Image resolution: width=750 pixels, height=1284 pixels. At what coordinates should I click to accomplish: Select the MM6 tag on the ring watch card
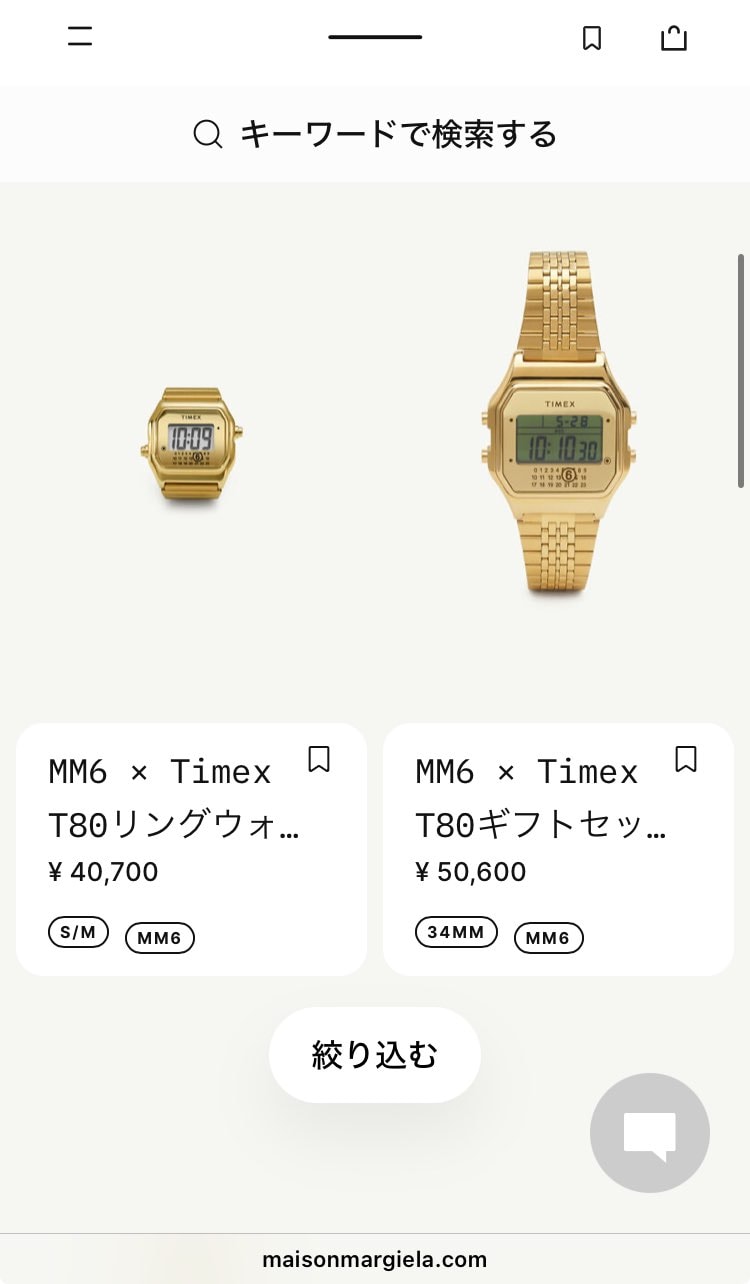tap(159, 938)
